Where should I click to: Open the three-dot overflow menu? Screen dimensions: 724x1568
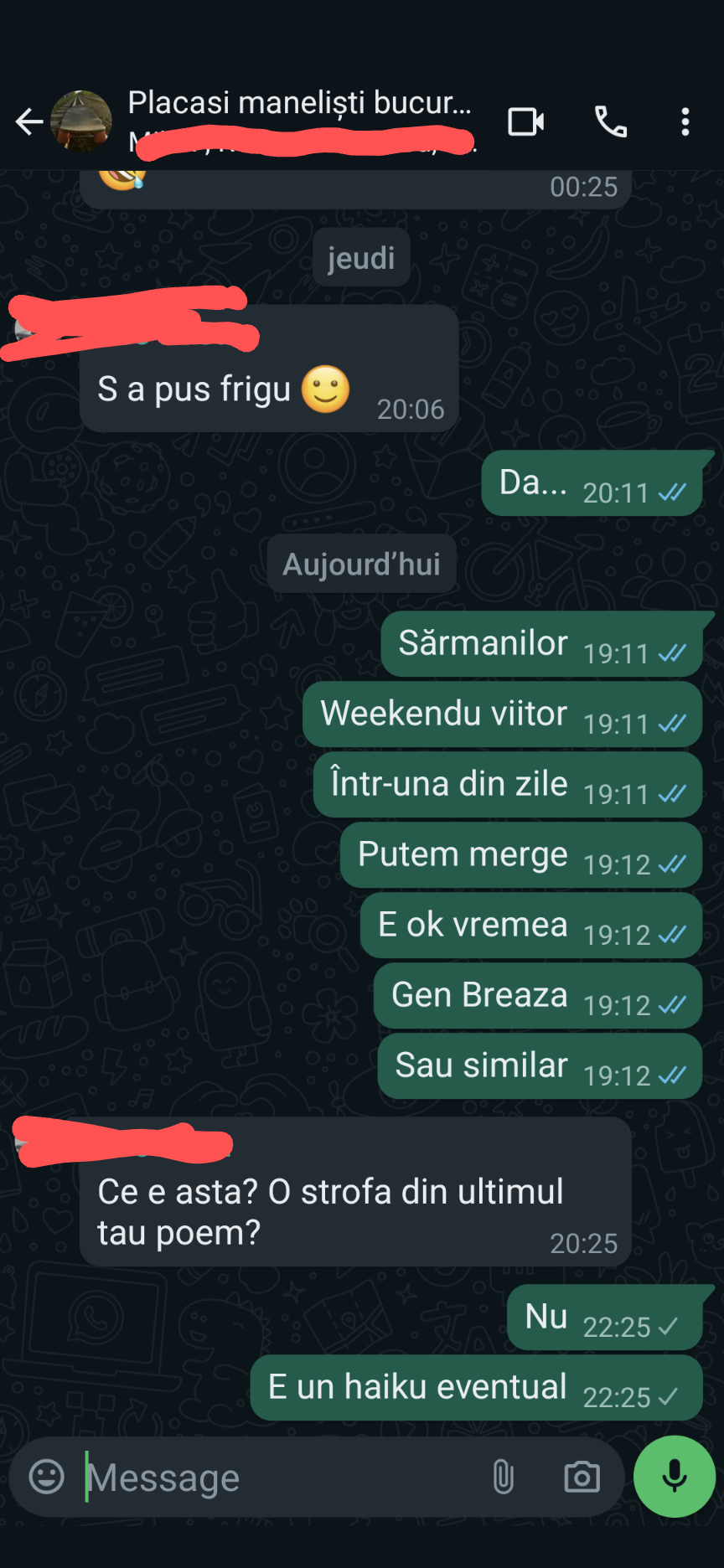685,122
